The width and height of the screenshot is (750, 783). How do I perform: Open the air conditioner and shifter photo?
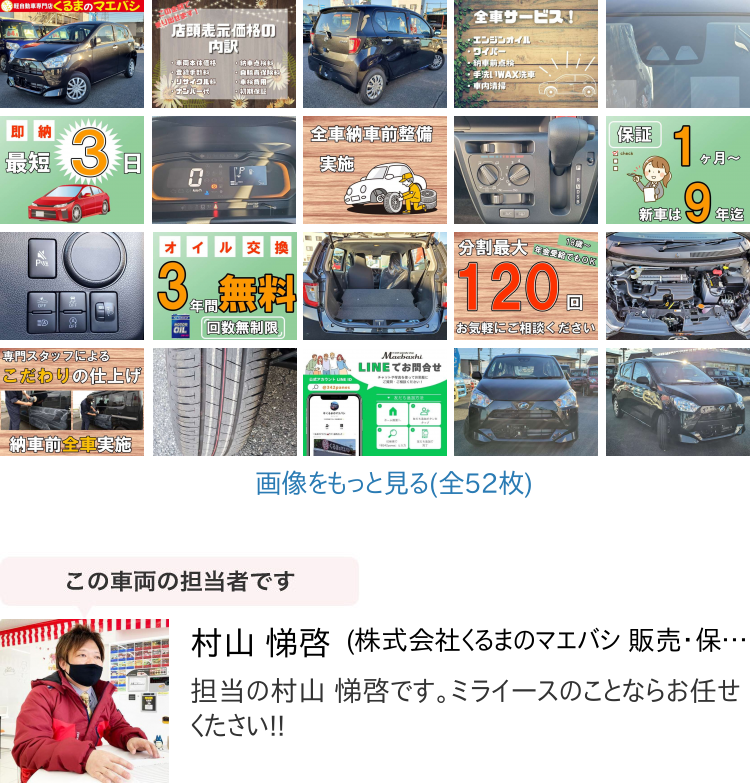click(526, 170)
